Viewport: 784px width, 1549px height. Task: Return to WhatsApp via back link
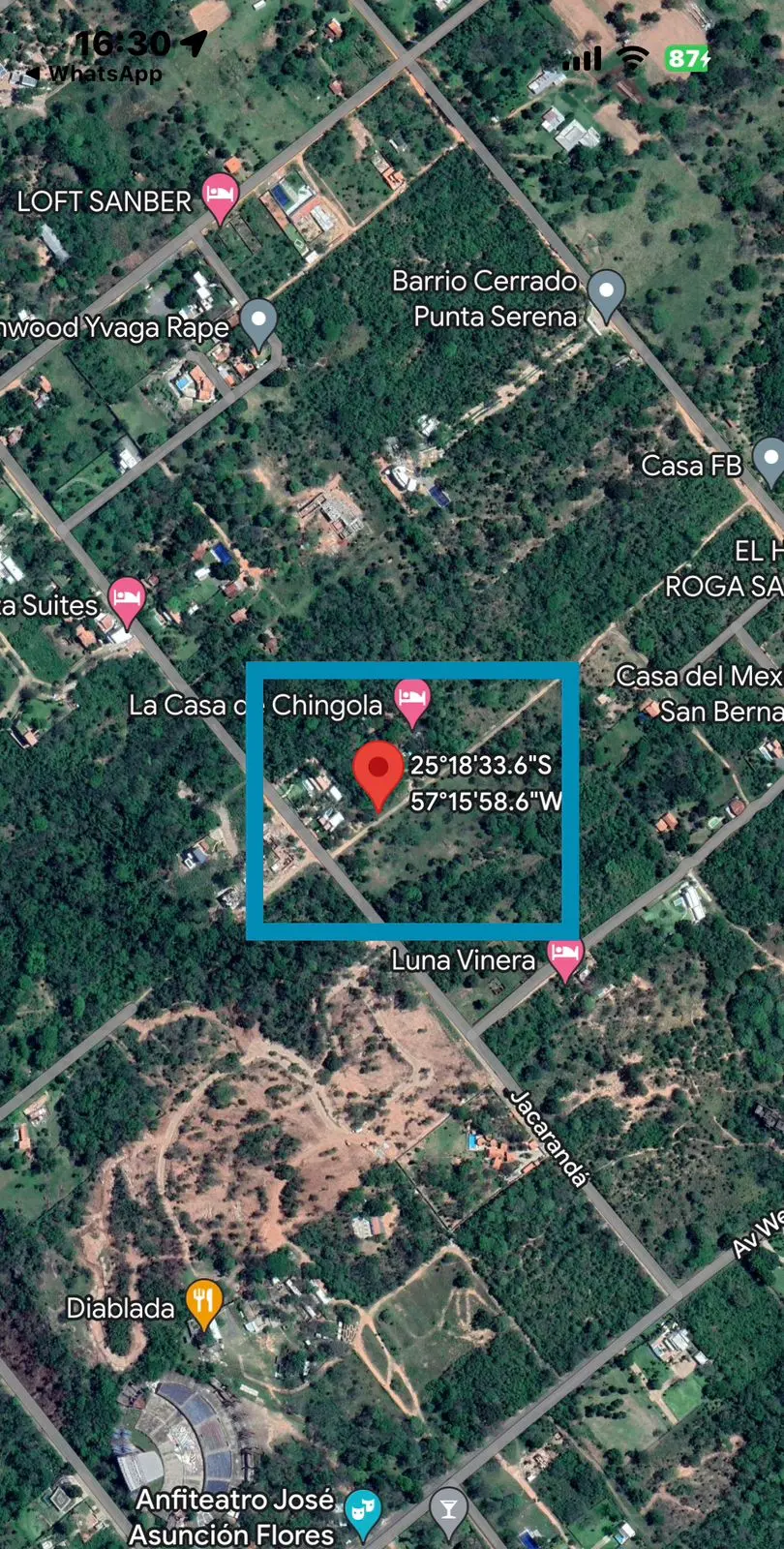click(93, 74)
